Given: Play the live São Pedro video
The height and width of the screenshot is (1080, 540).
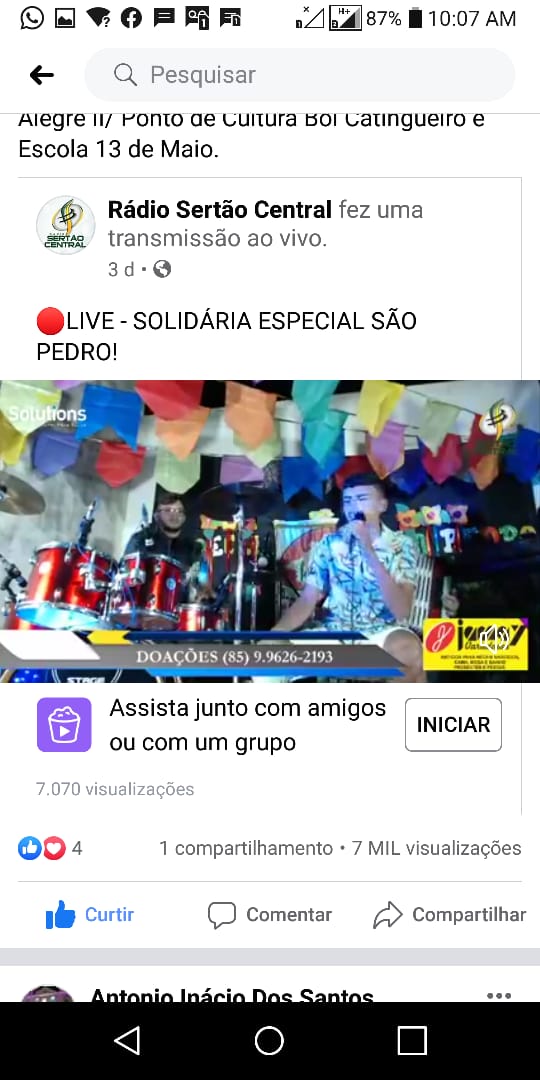Looking at the screenshot, I should point(270,531).
